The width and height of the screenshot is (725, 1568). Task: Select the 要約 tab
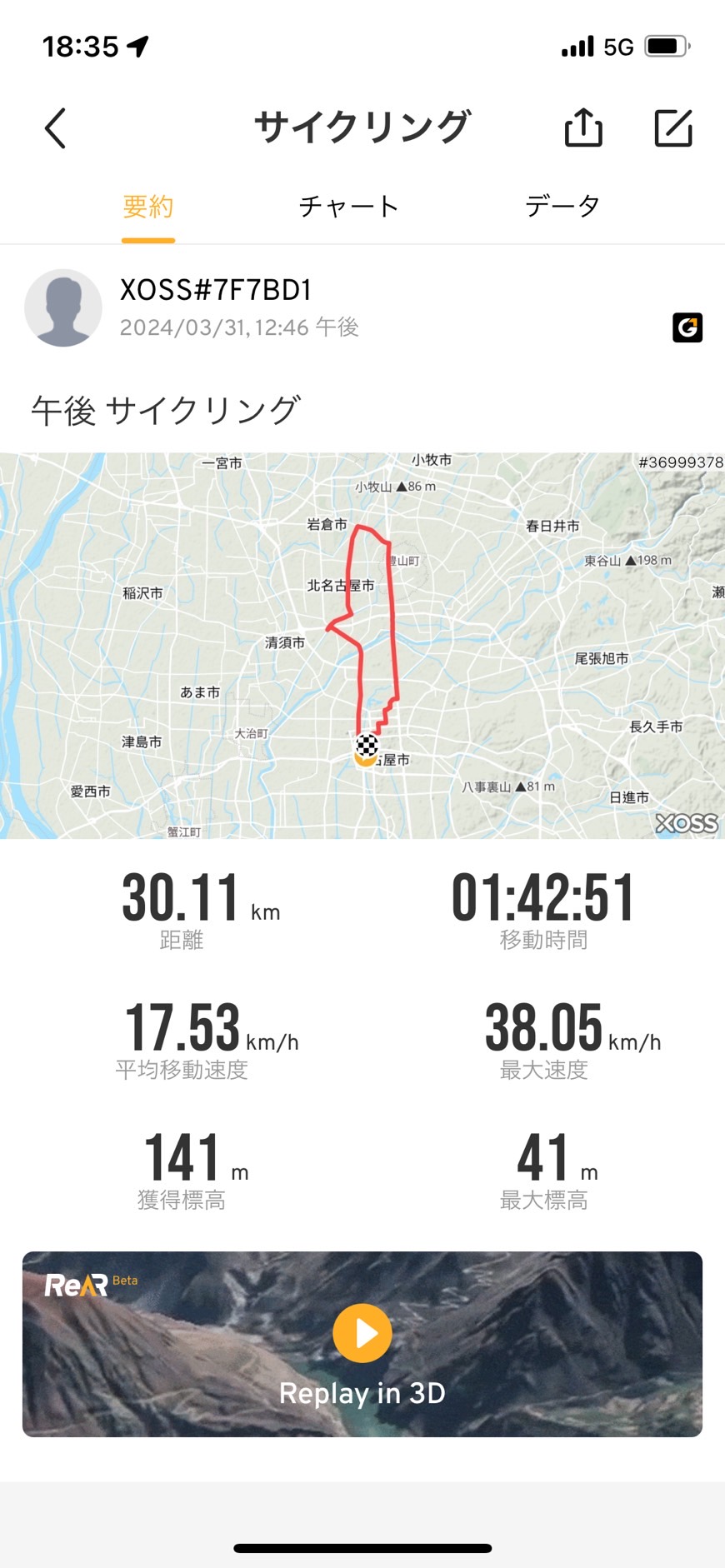click(x=148, y=207)
